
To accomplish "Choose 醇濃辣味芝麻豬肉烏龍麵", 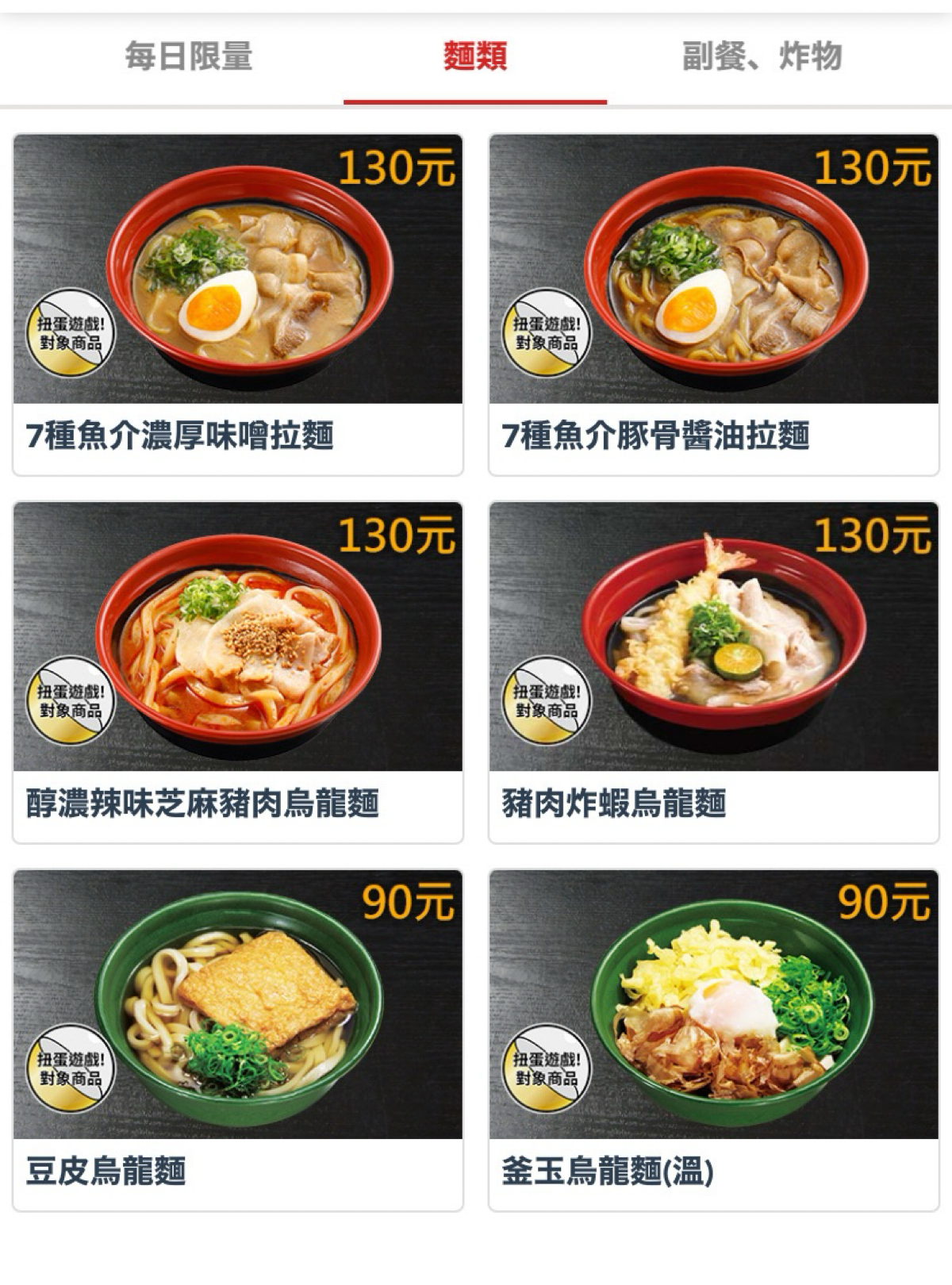I will tap(237, 672).
